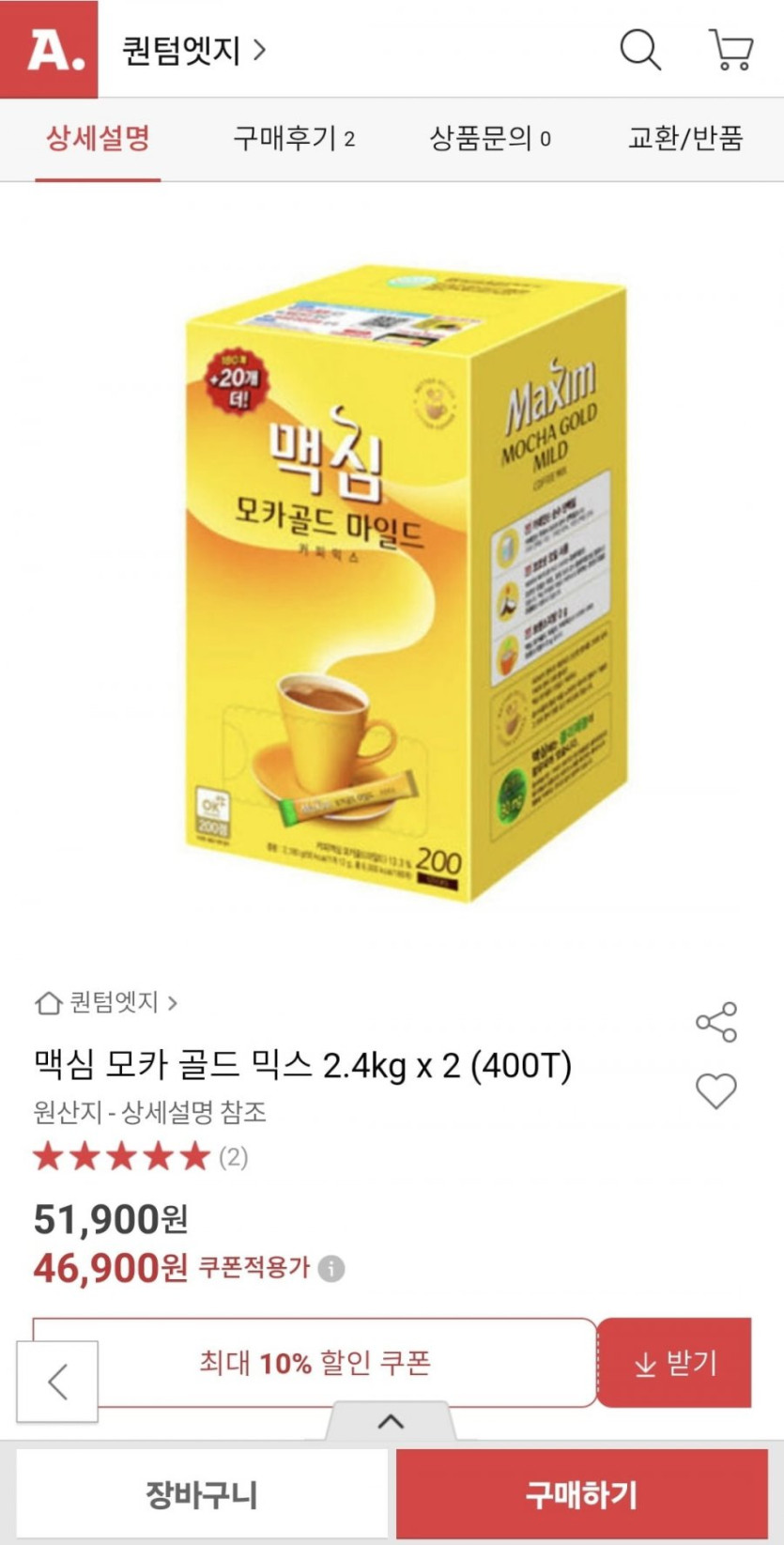Screen dimensions: 784x1545
Task: Switch to the 교환/반품 tab
Action: pyautogui.click(x=684, y=139)
